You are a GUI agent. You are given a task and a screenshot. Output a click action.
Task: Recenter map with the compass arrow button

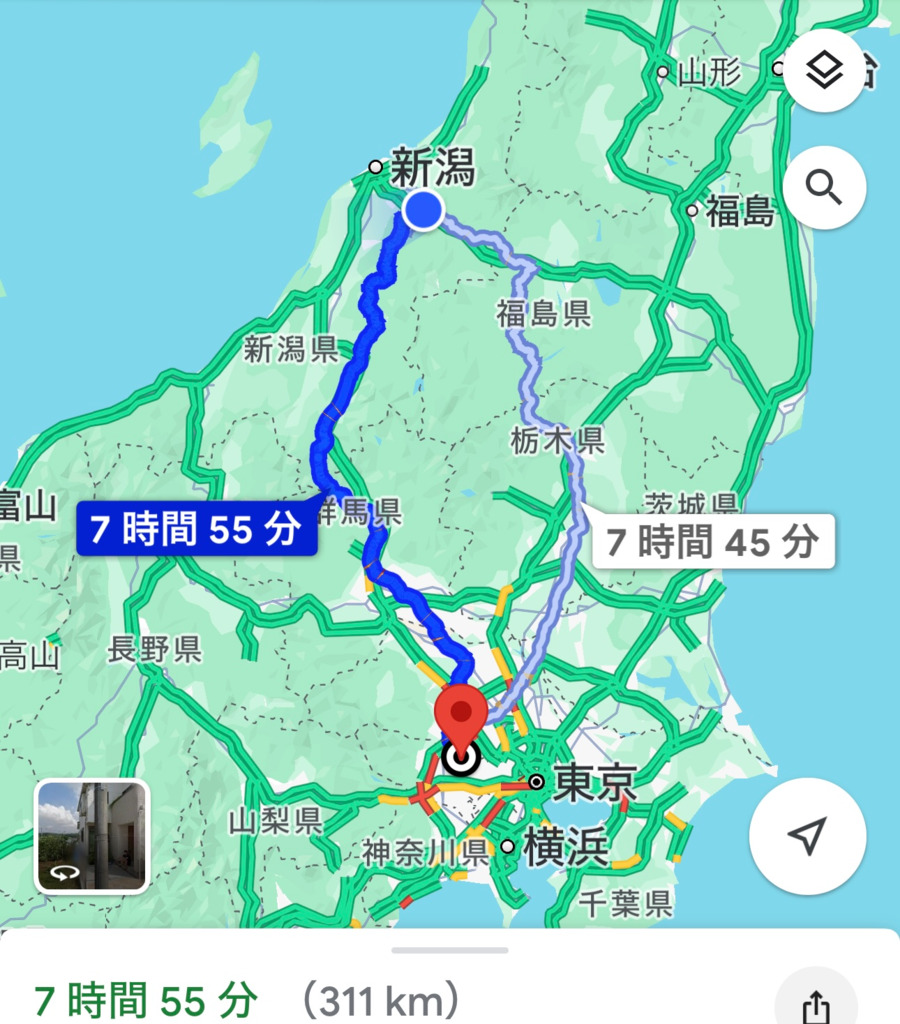point(807,836)
